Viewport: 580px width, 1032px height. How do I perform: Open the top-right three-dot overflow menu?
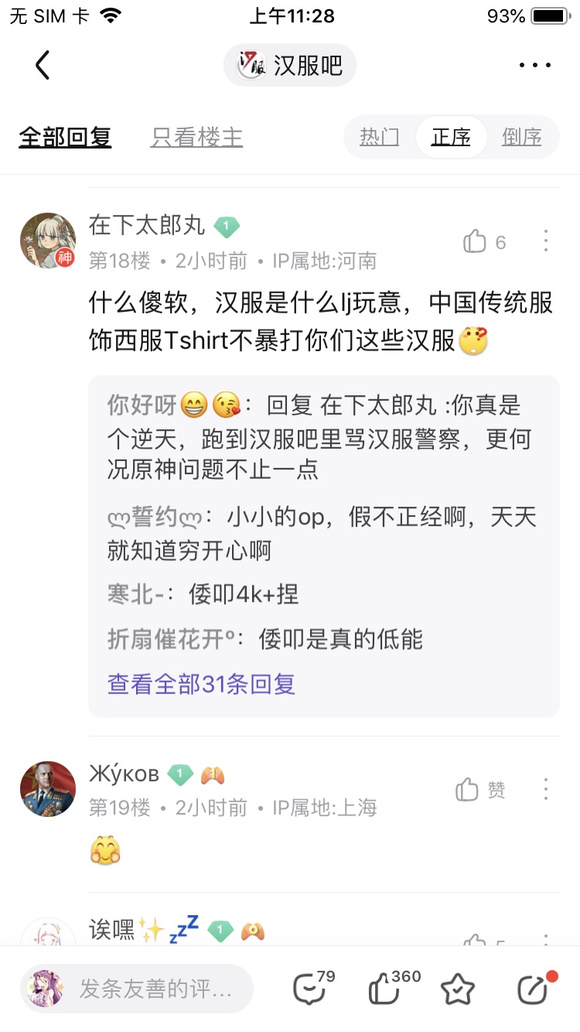pos(535,65)
